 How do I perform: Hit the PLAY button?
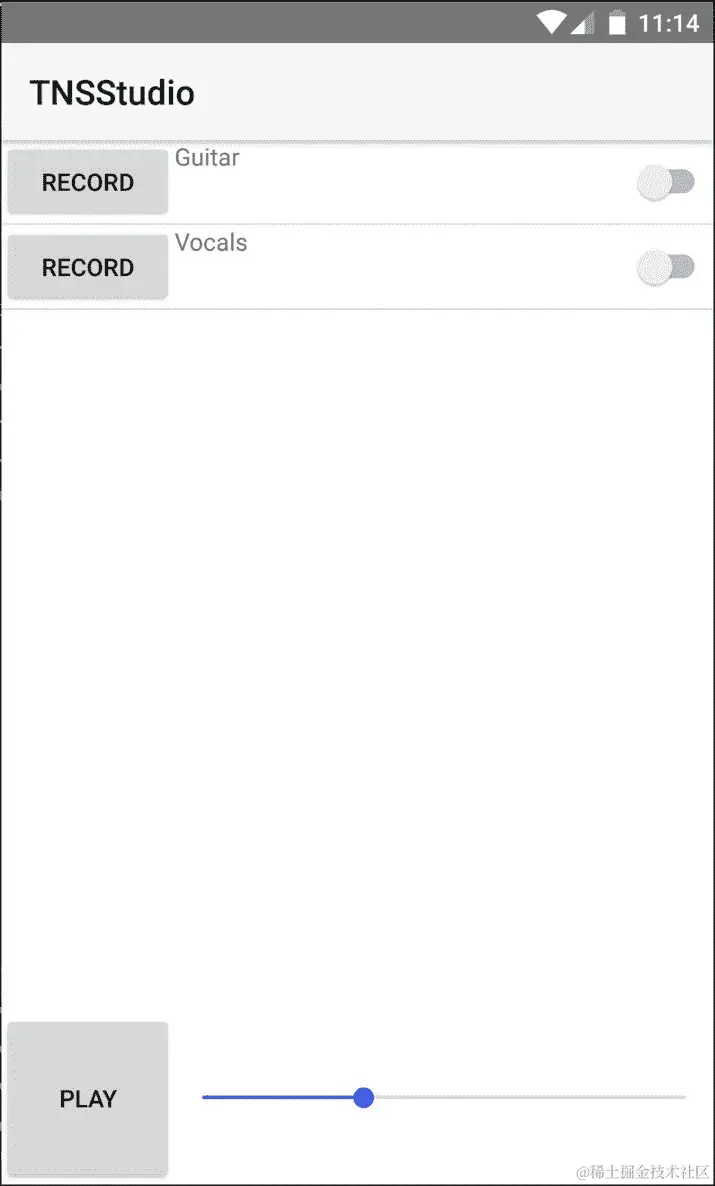point(88,1098)
